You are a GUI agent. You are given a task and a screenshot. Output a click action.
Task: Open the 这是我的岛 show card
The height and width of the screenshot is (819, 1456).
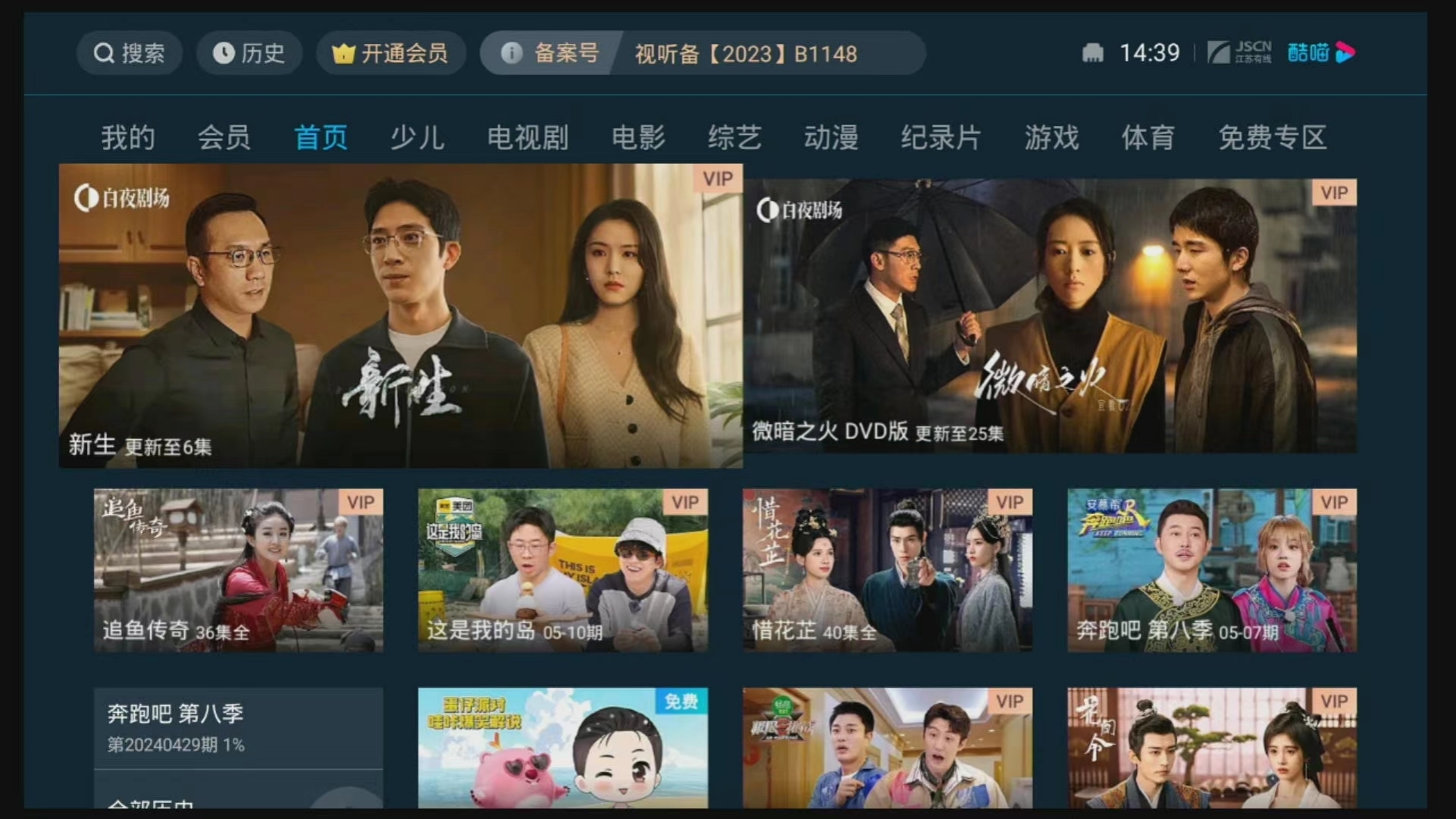point(562,570)
